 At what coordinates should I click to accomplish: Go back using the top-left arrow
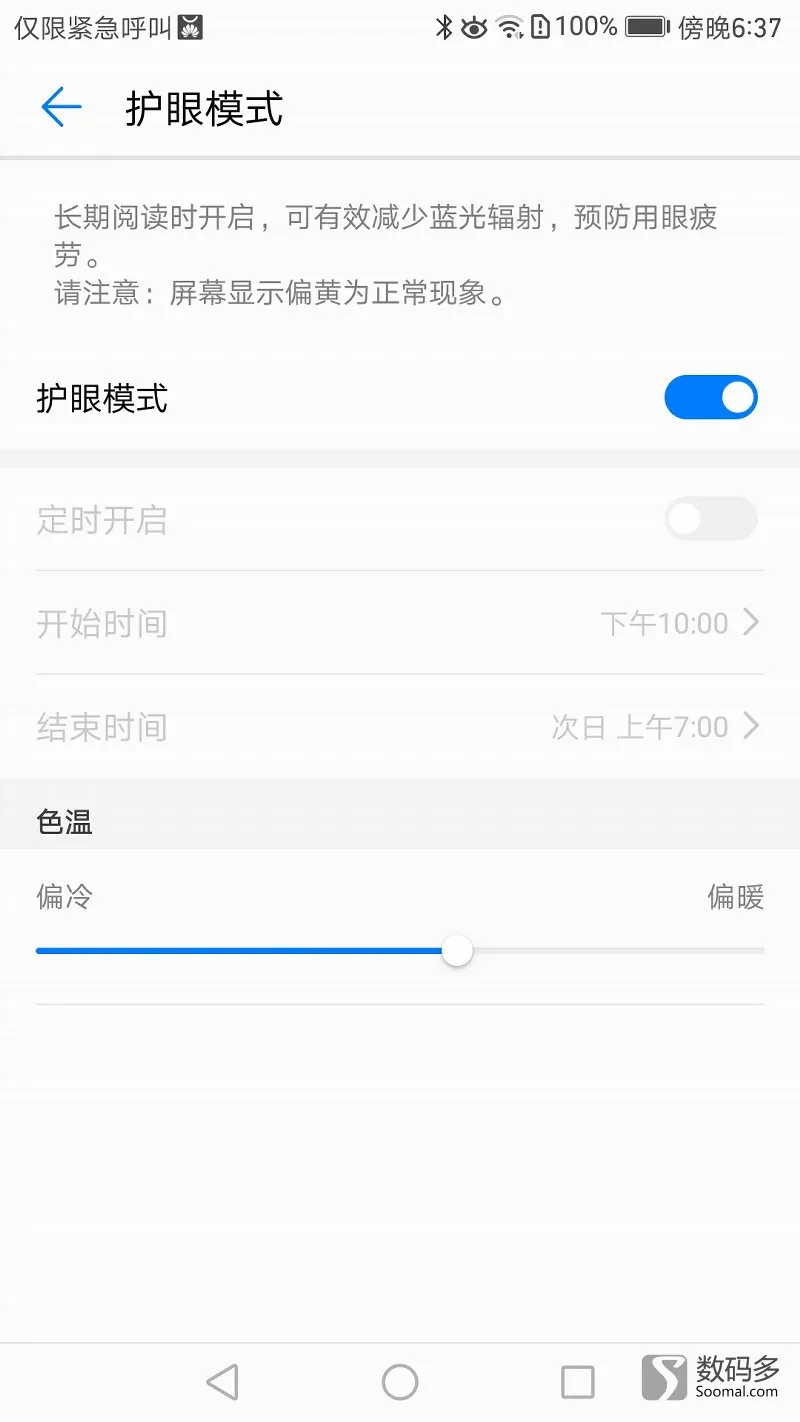click(x=60, y=107)
